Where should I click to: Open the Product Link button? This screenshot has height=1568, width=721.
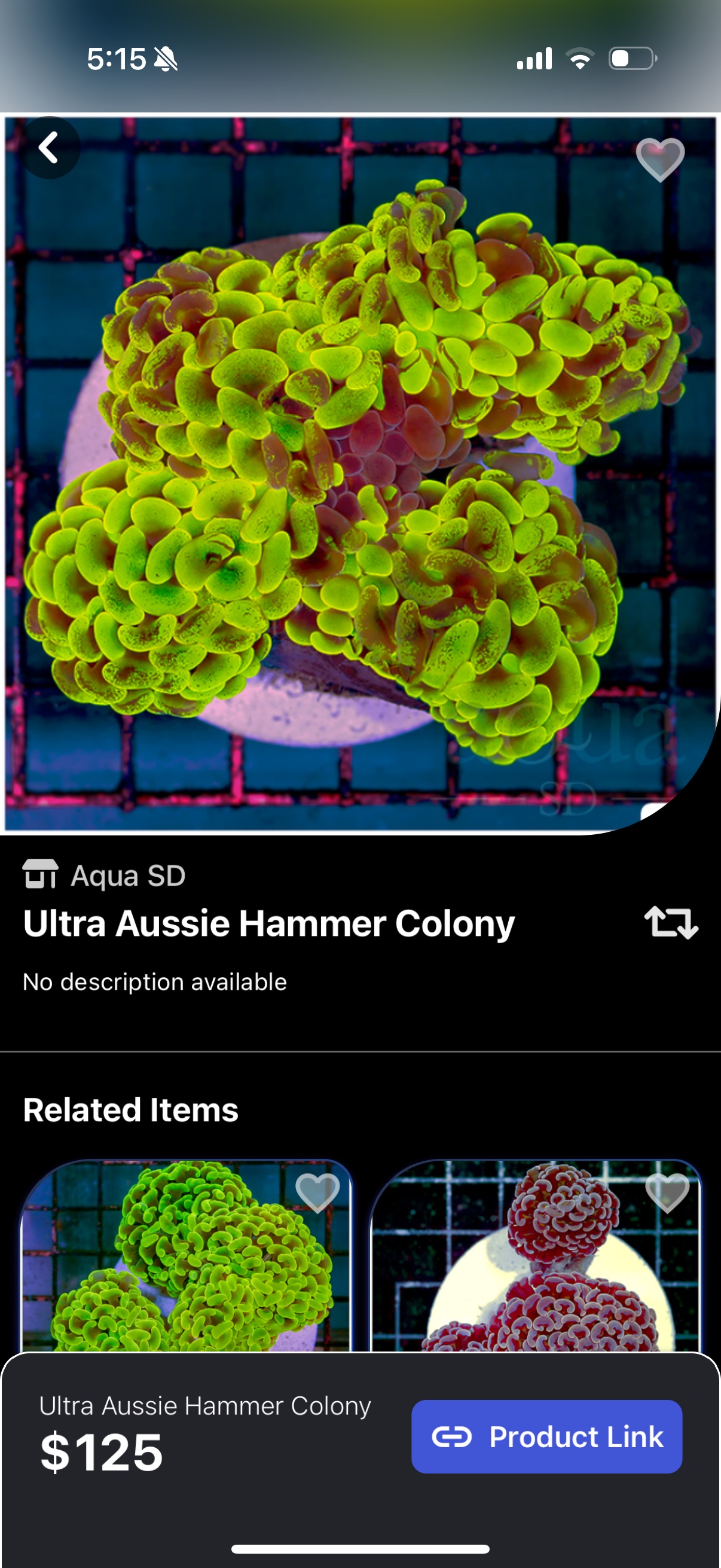pos(546,1437)
